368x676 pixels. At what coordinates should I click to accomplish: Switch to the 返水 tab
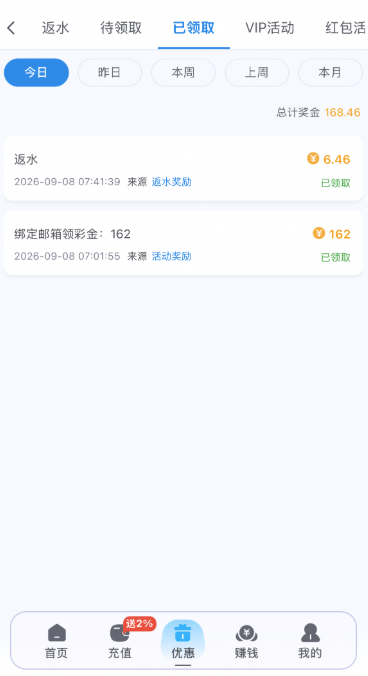tap(55, 28)
